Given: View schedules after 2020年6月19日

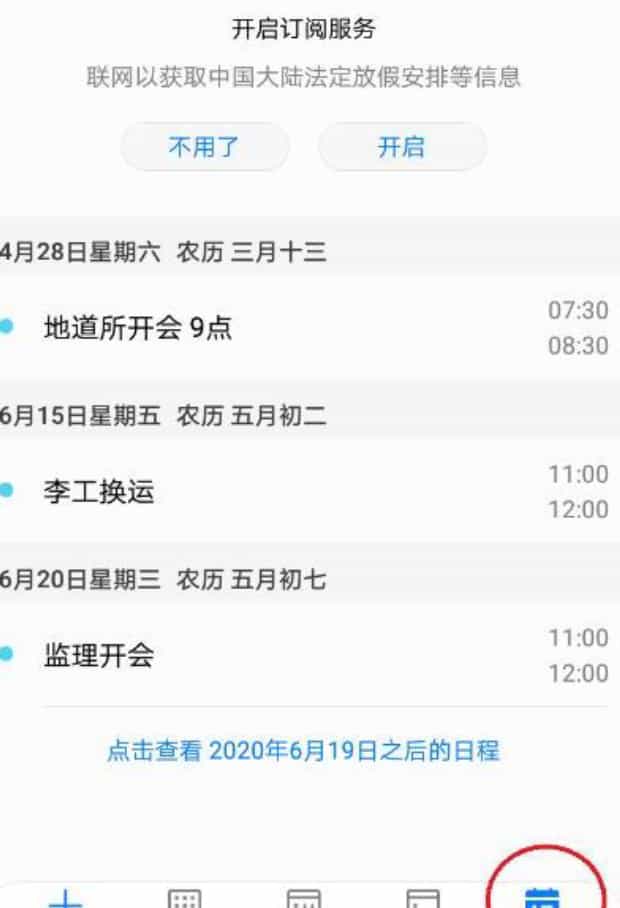Looking at the screenshot, I should click(x=303, y=751).
